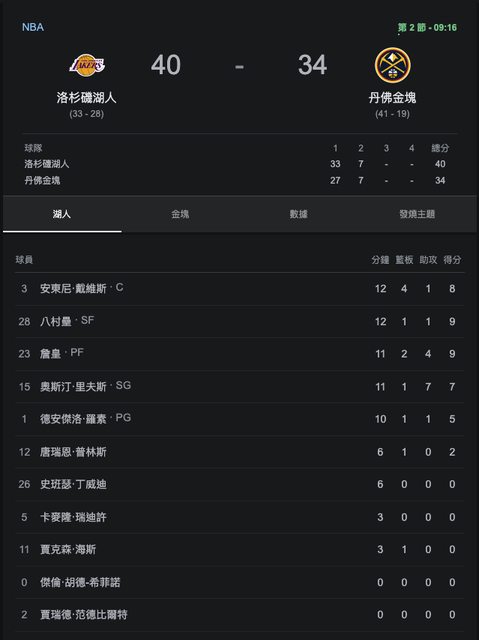Screen dimensions: 479x640
Task: Switch to the 數據 tab
Action: [x=298, y=214]
